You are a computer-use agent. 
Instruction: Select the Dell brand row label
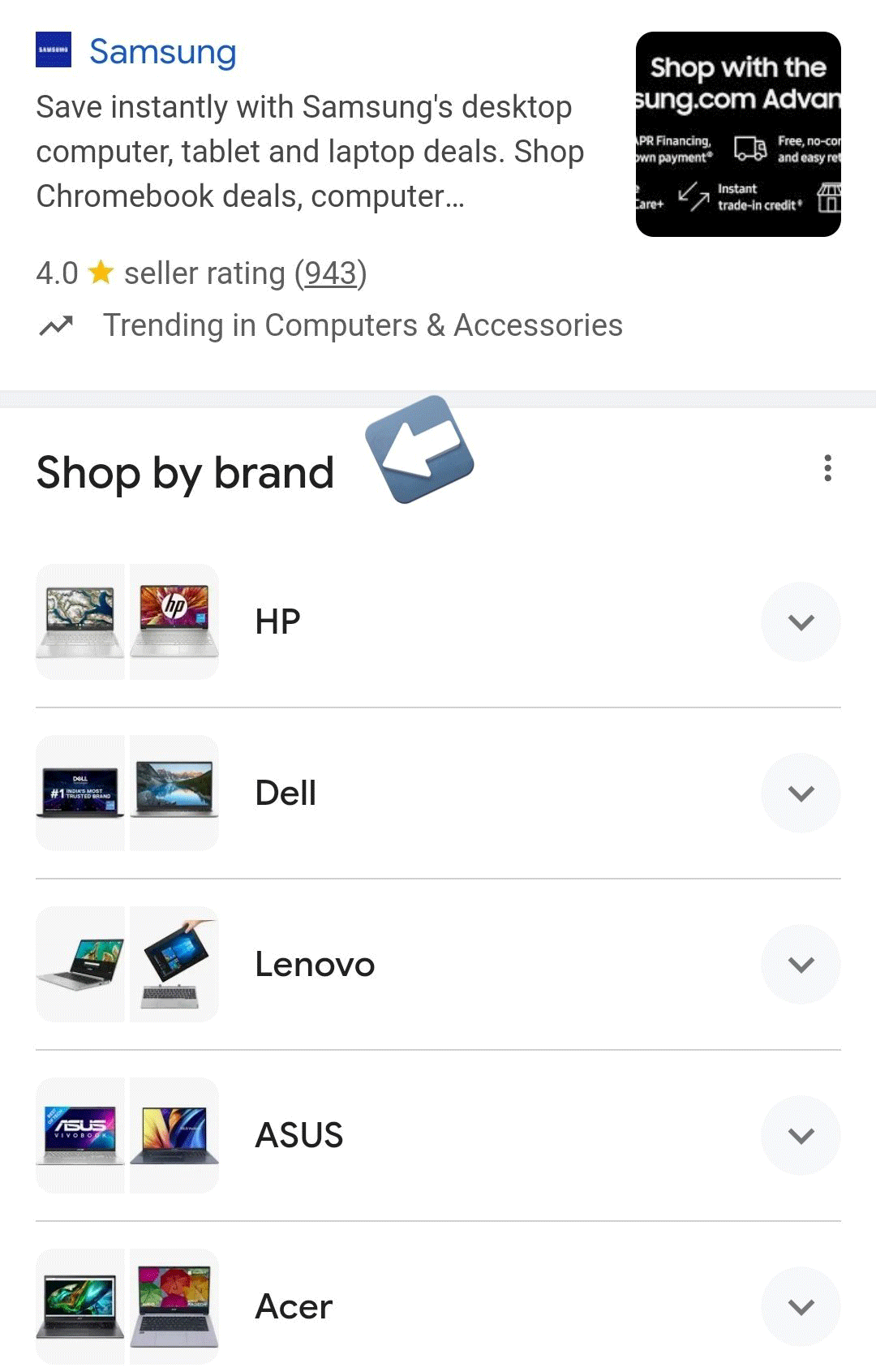click(x=285, y=793)
